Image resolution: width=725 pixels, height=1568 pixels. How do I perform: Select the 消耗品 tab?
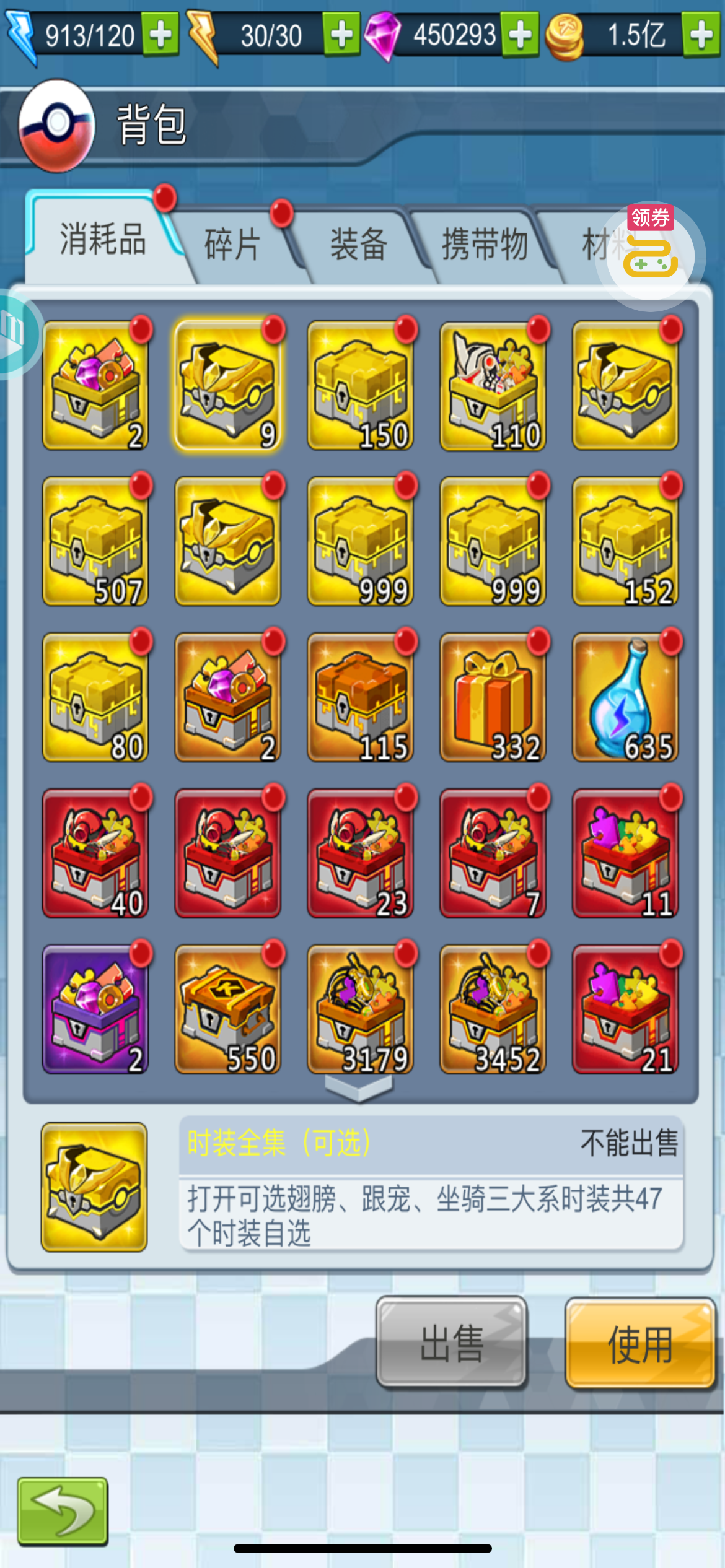click(x=103, y=238)
